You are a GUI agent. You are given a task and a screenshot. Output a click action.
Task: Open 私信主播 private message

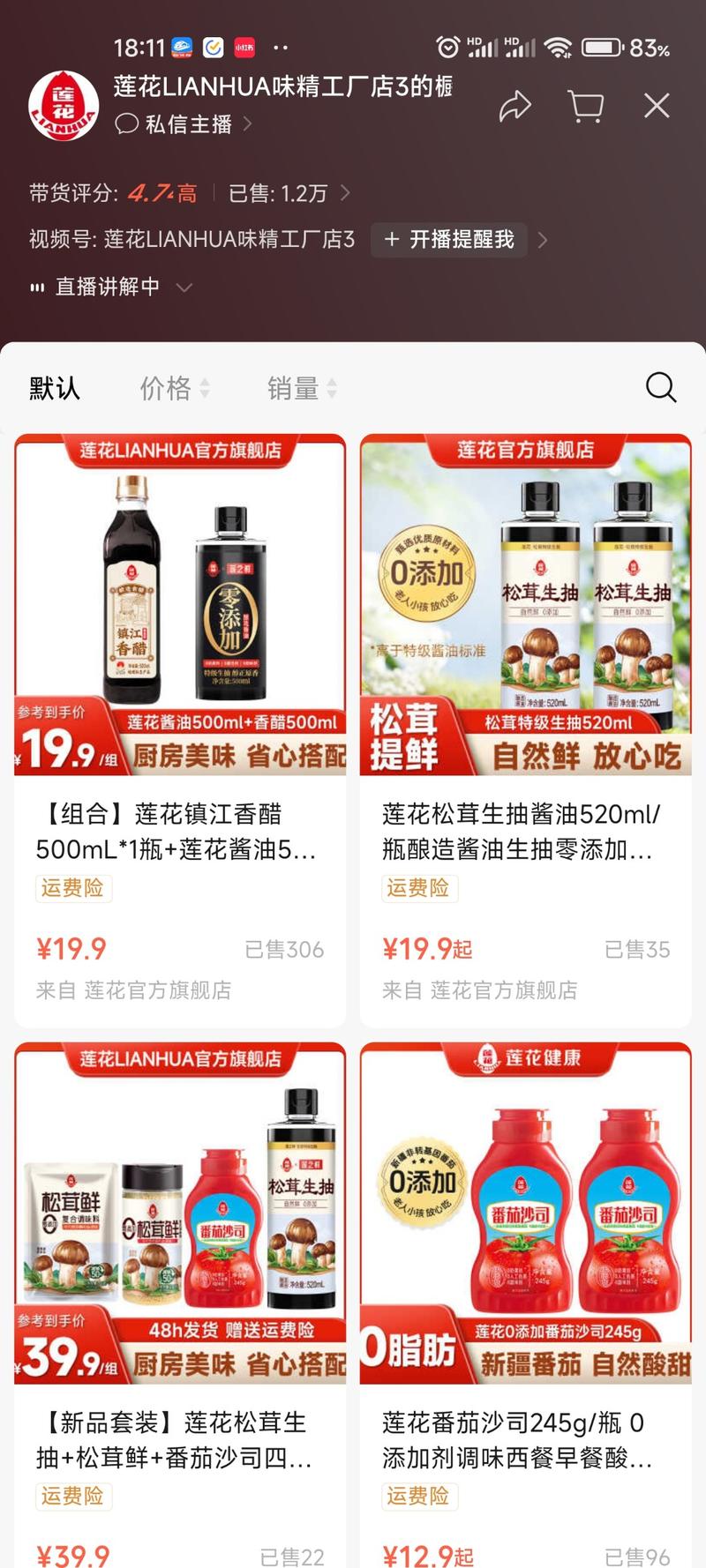point(184,124)
